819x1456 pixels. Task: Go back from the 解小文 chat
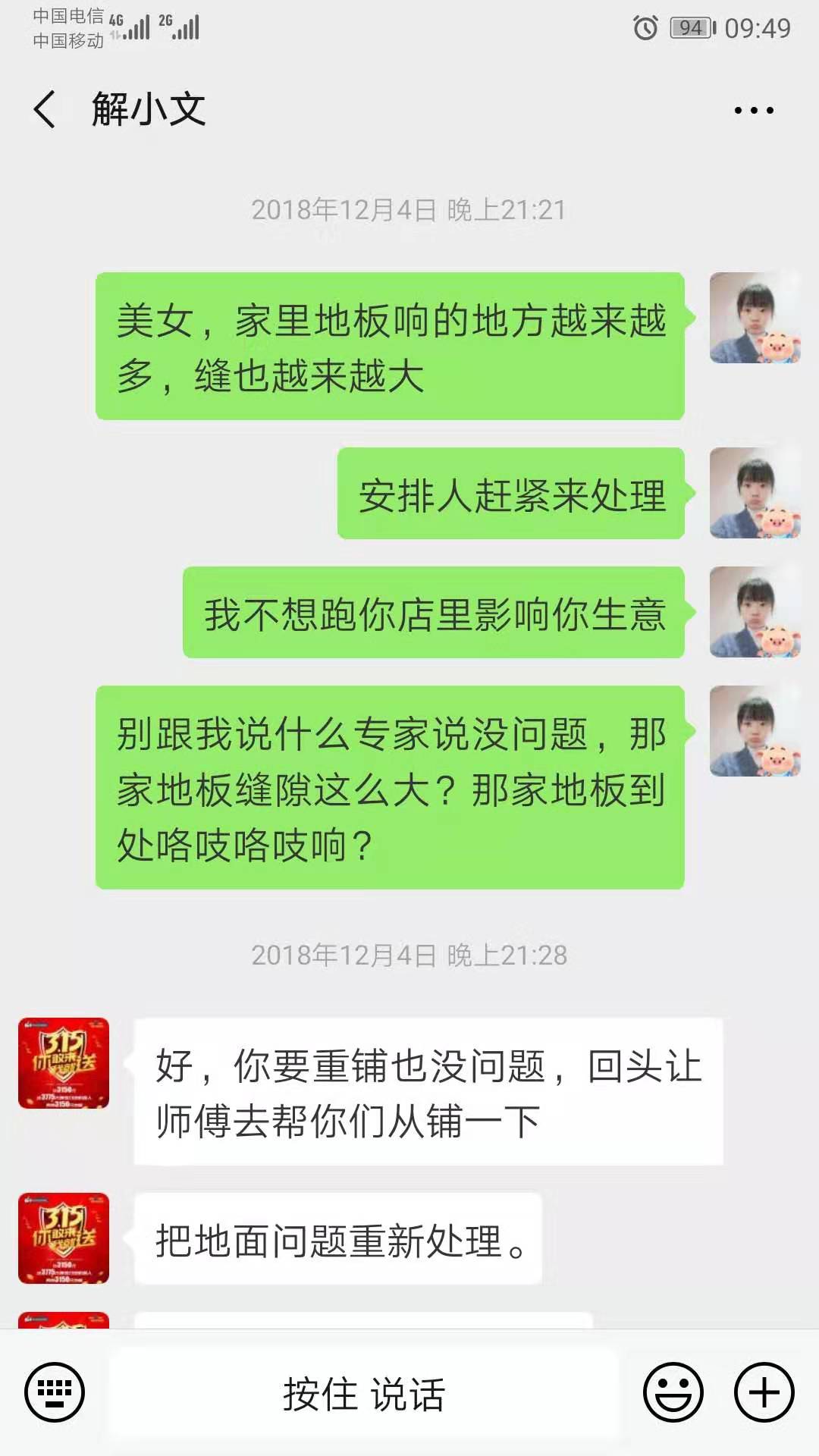pyautogui.click(x=45, y=109)
